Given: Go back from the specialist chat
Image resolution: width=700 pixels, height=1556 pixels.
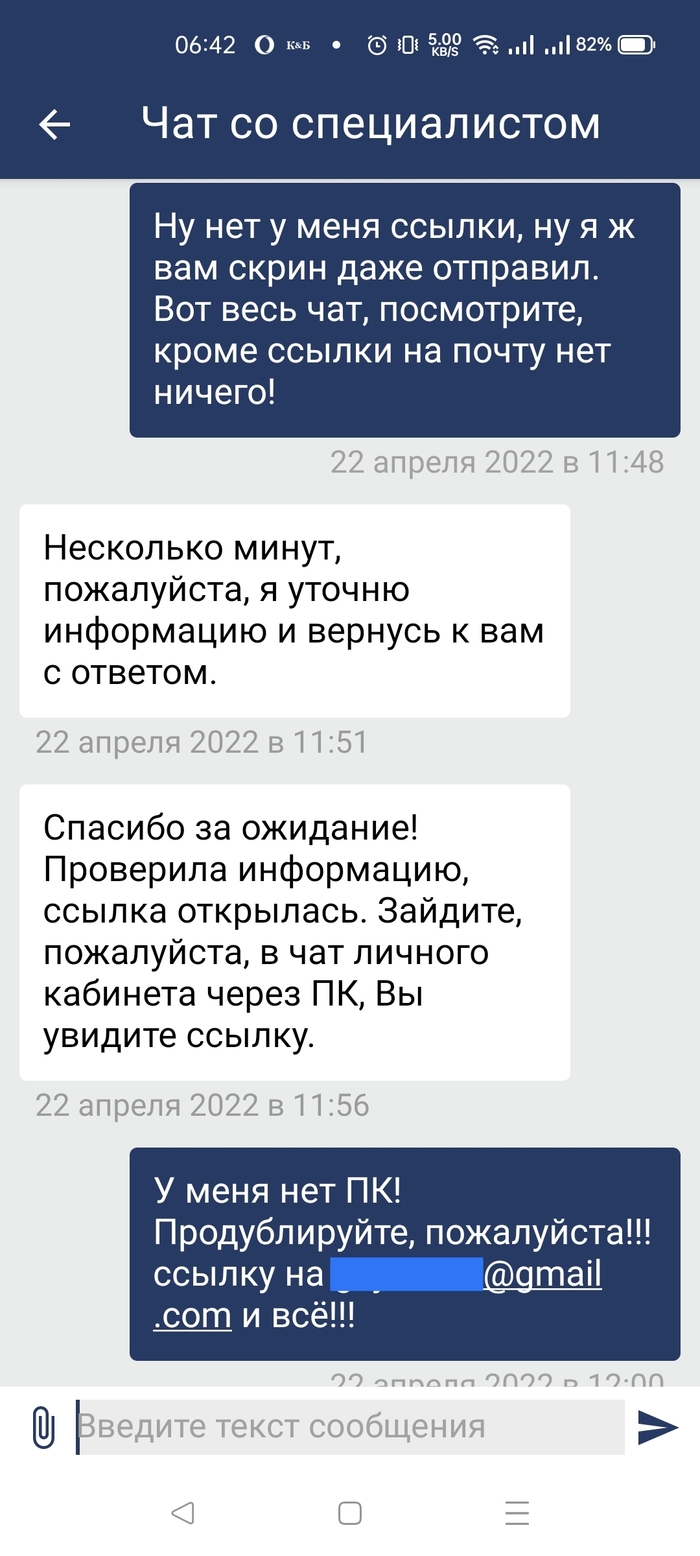Looking at the screenshot, I should [x=55, y=124].
